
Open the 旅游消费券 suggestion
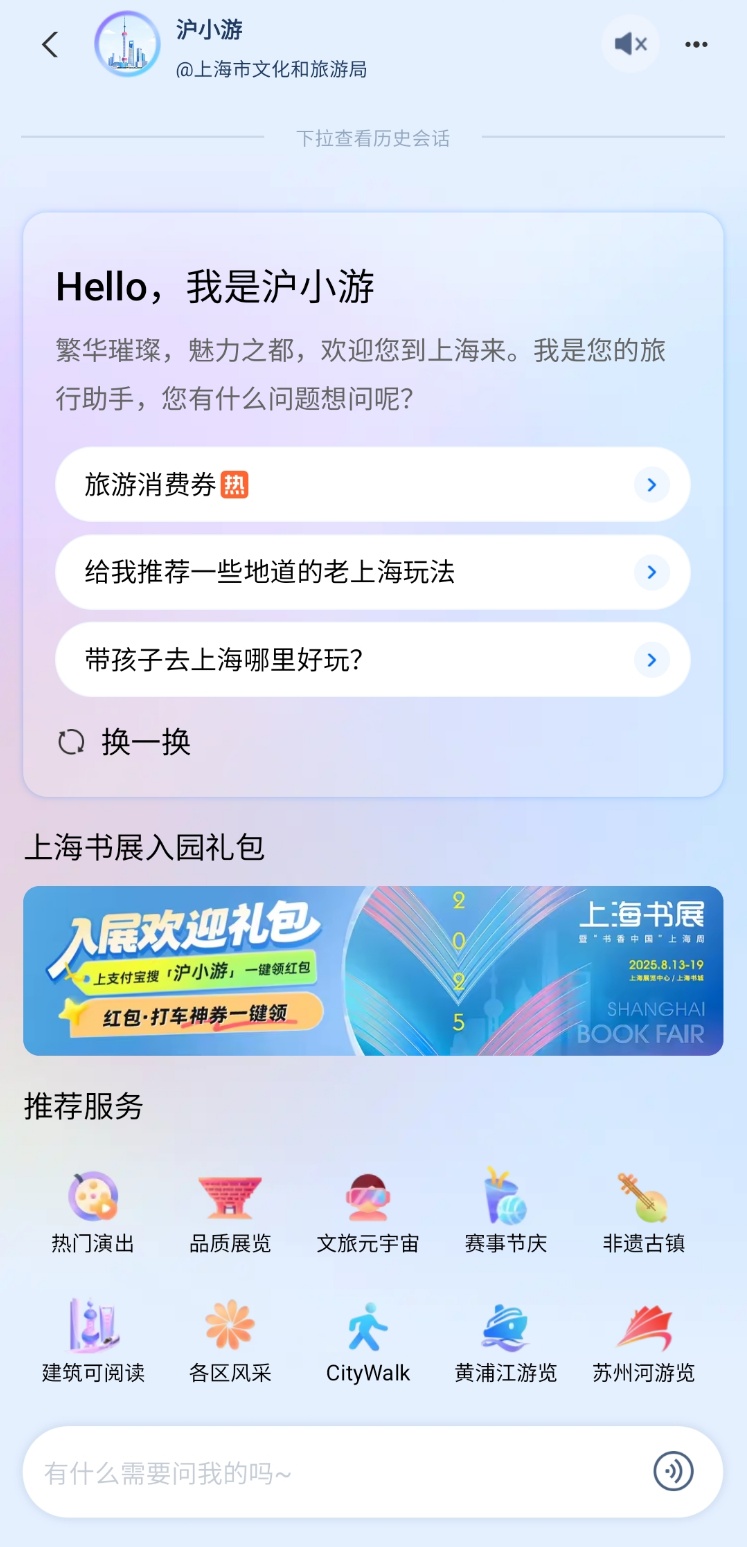click(x=372, y=485)
